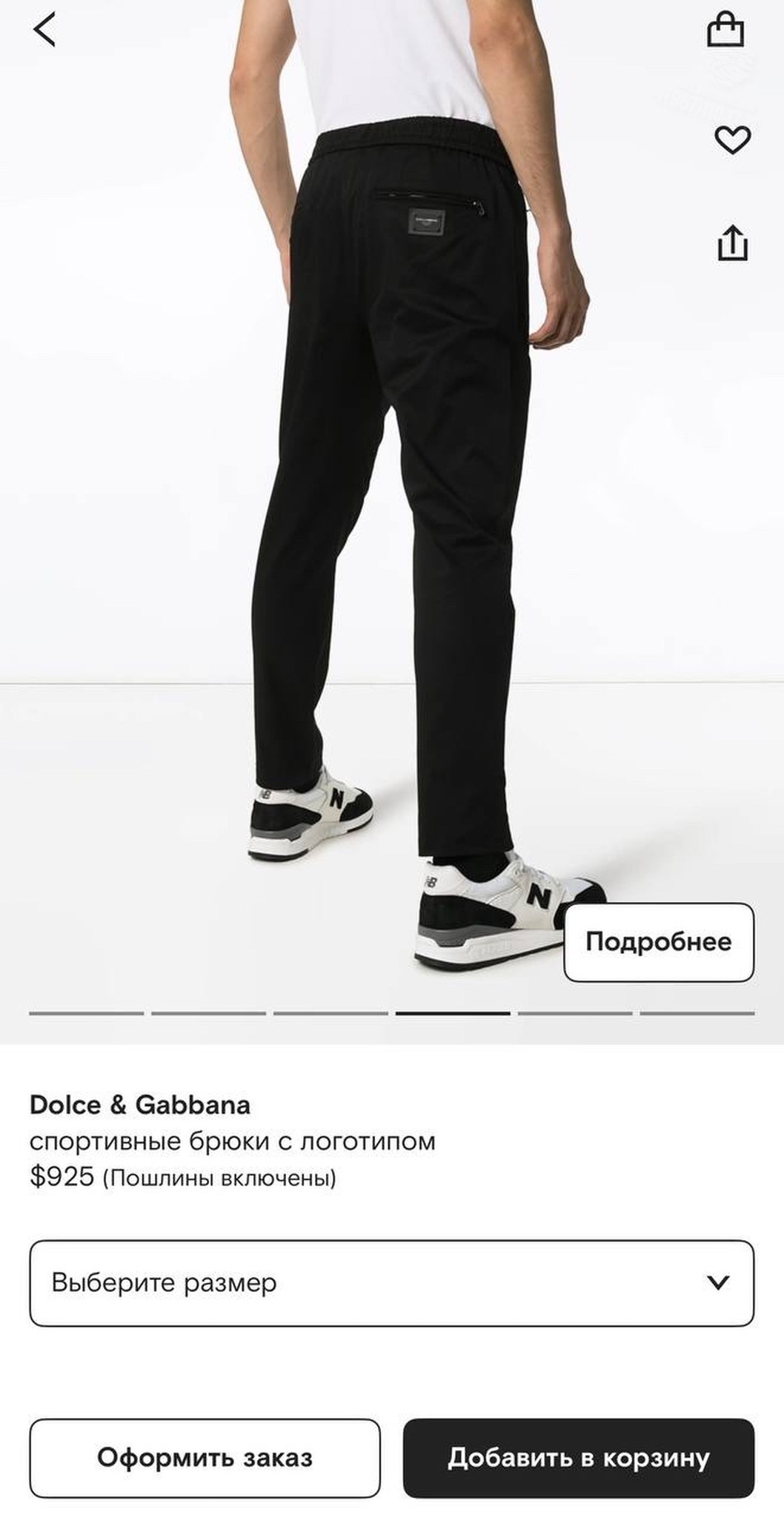Expand the Выберите размер dropdown
Viewport: 784px width, 1518px height.
[392, 1283]
